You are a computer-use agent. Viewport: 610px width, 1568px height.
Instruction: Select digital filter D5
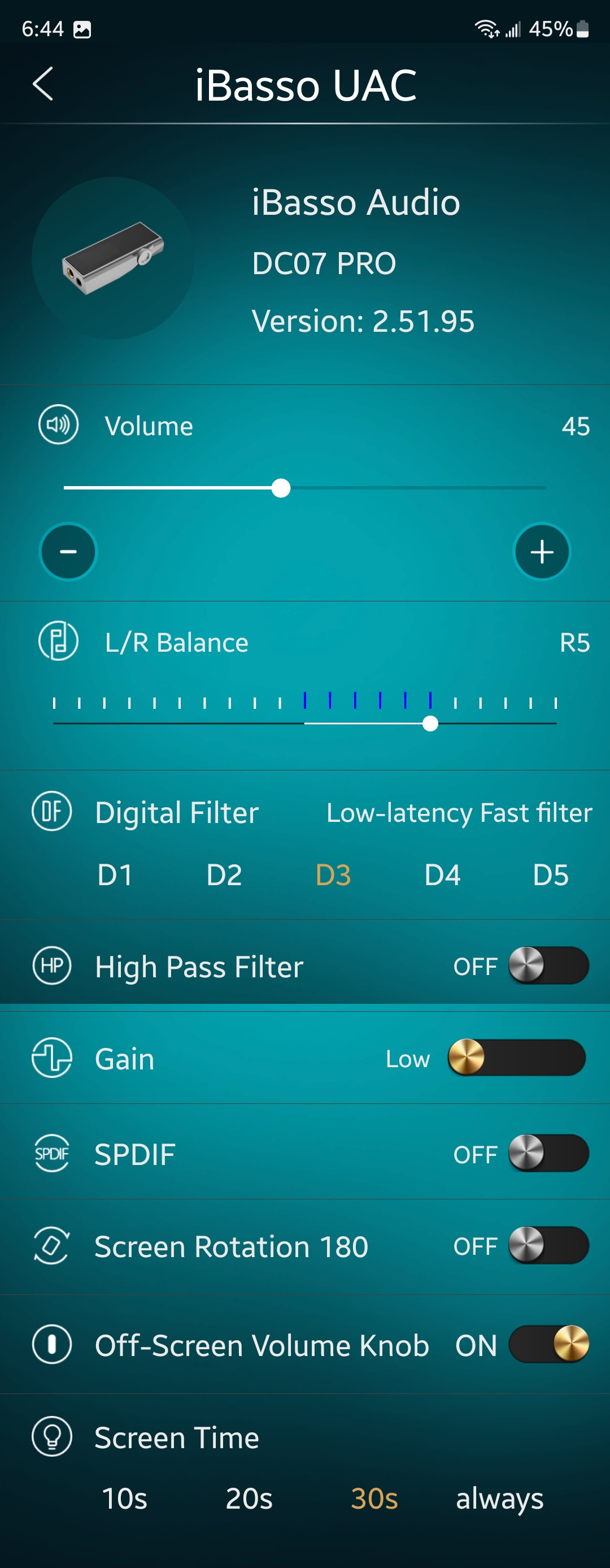pyautogui.click(x=550, y=874)
